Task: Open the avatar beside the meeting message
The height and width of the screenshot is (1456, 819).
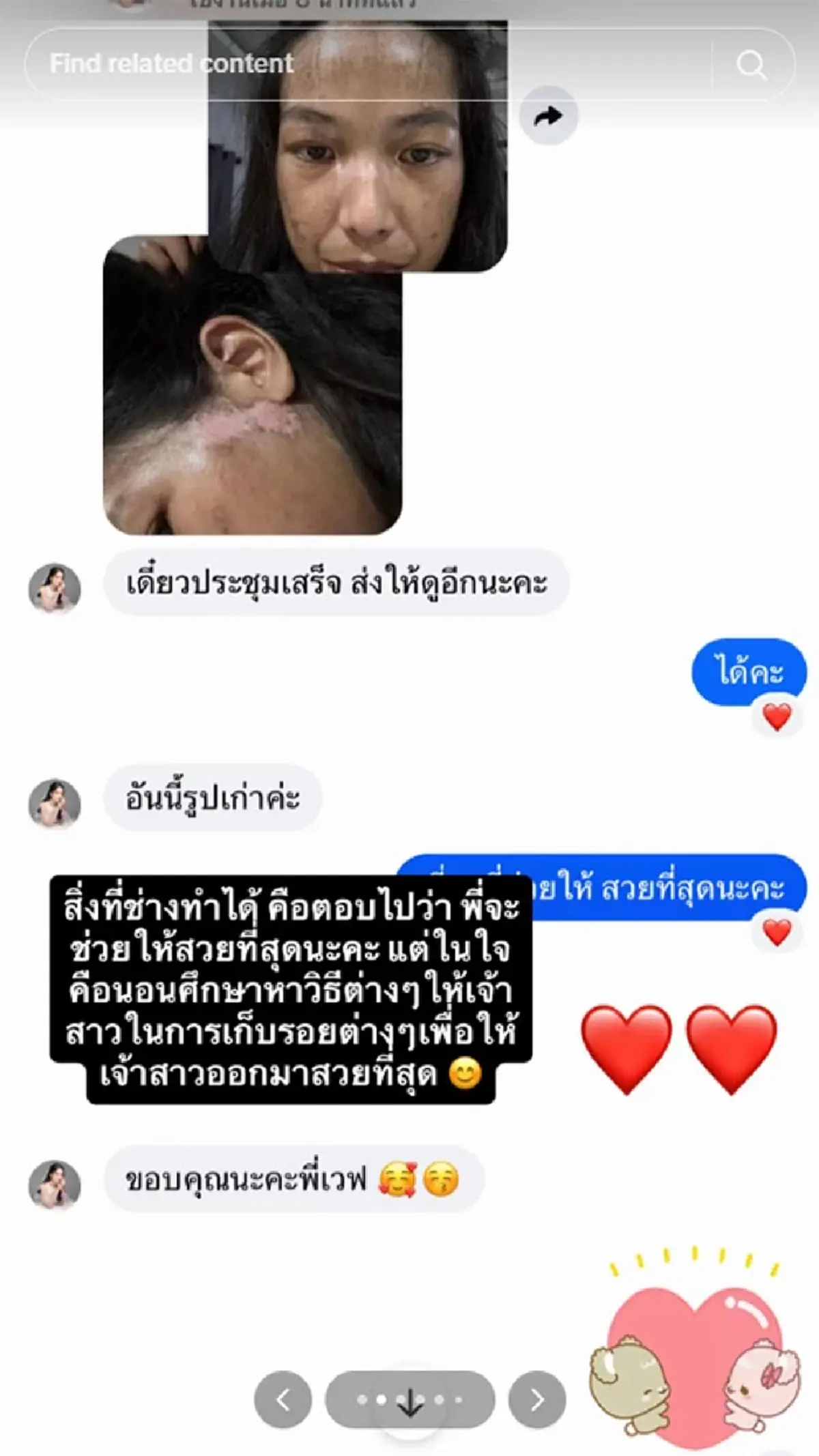Action: pos(60,585)
